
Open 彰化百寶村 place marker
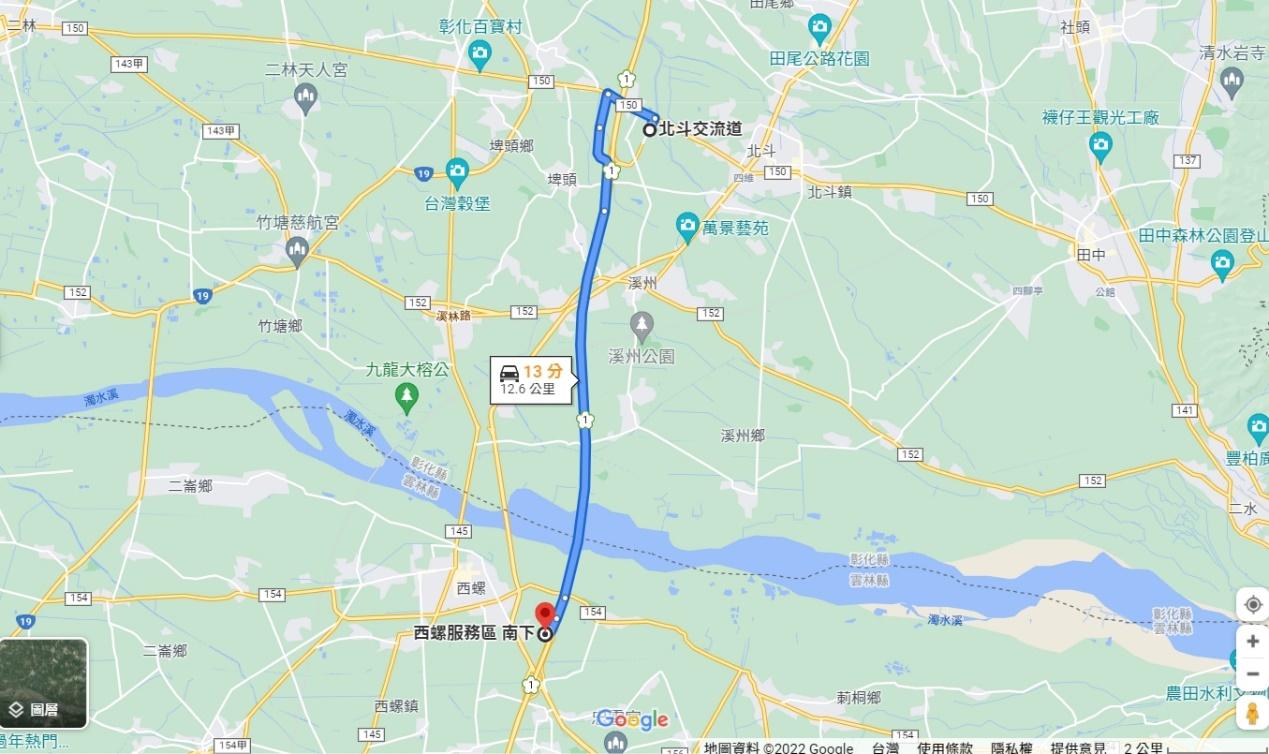480,53
